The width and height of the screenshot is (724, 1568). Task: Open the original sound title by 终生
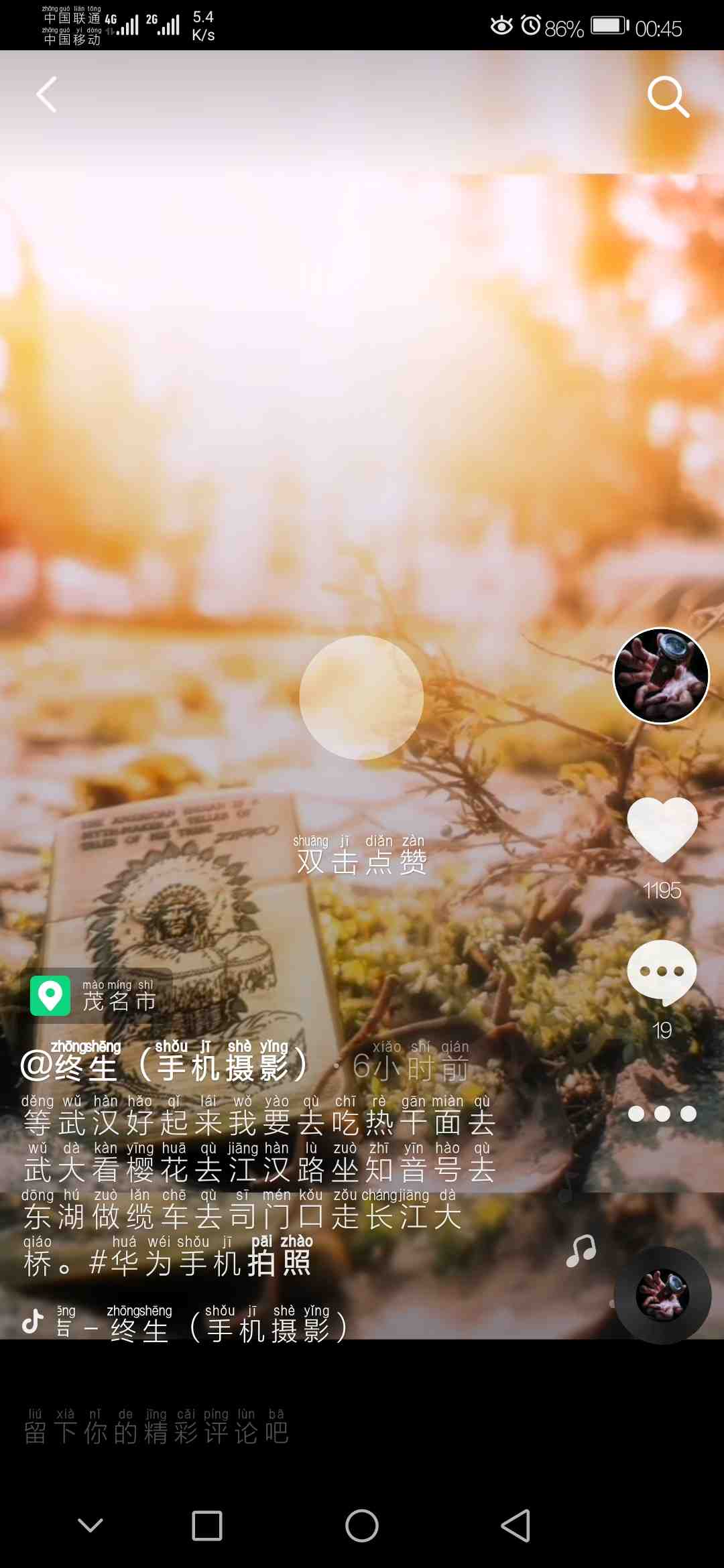point(201,1327)
